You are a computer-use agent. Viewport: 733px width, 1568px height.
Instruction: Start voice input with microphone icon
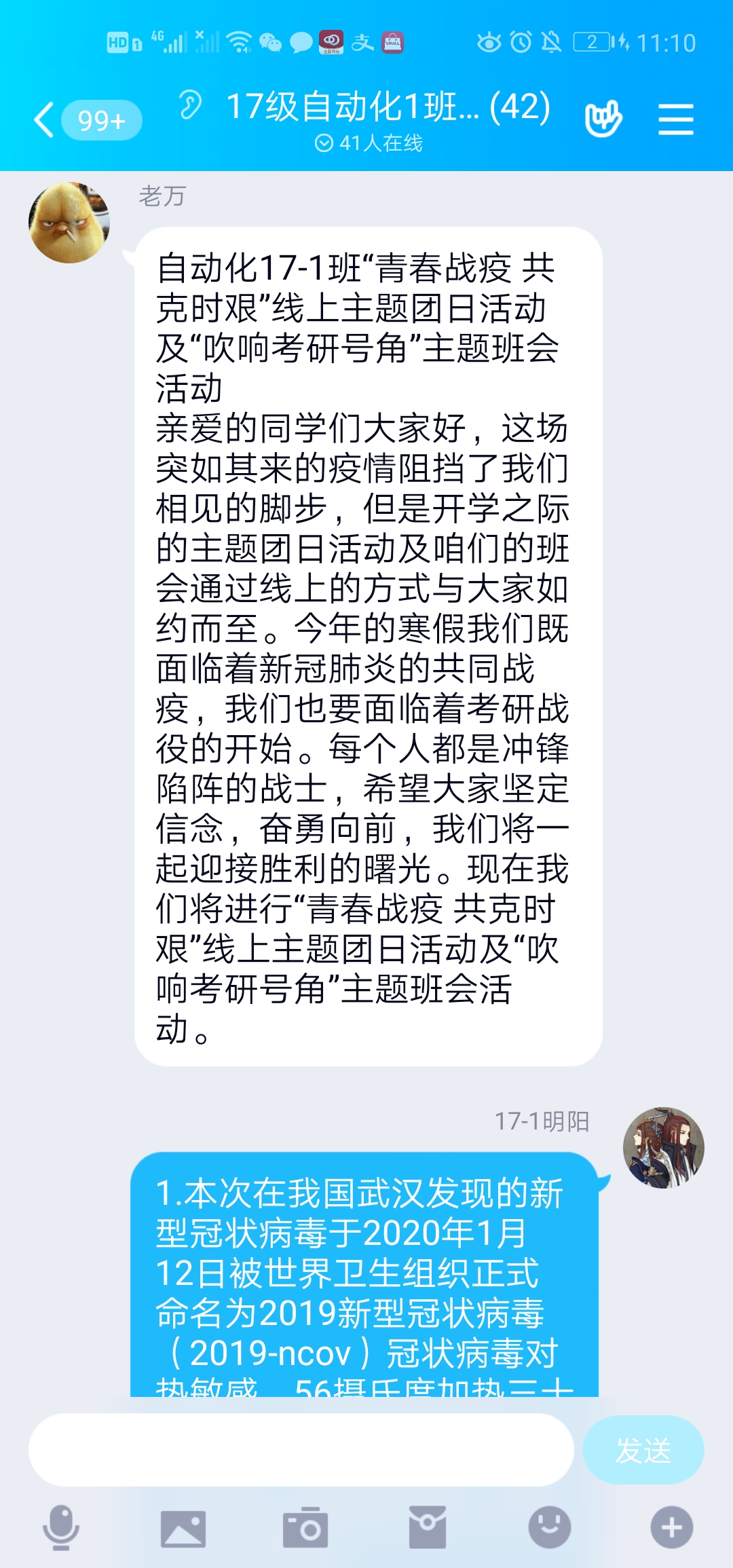(x=61, y=1527)
